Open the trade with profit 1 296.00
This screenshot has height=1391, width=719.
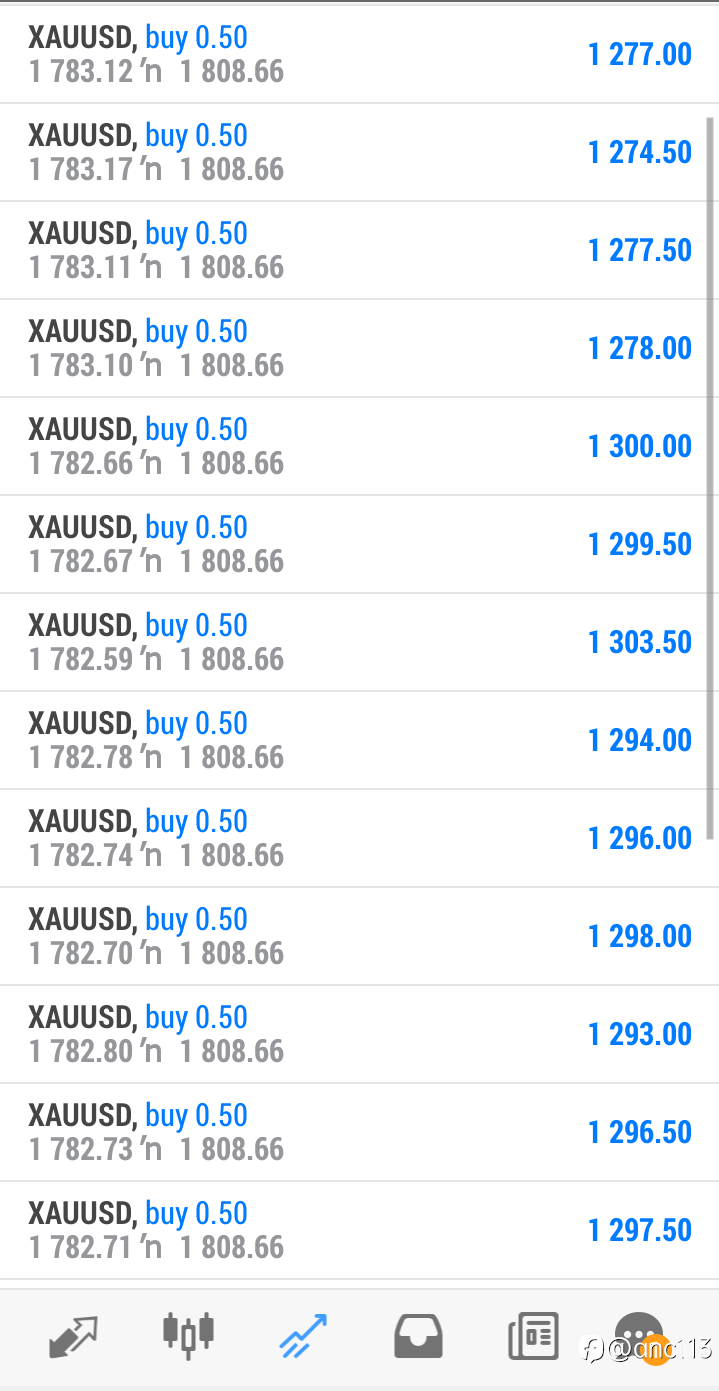tap(359, 838)
